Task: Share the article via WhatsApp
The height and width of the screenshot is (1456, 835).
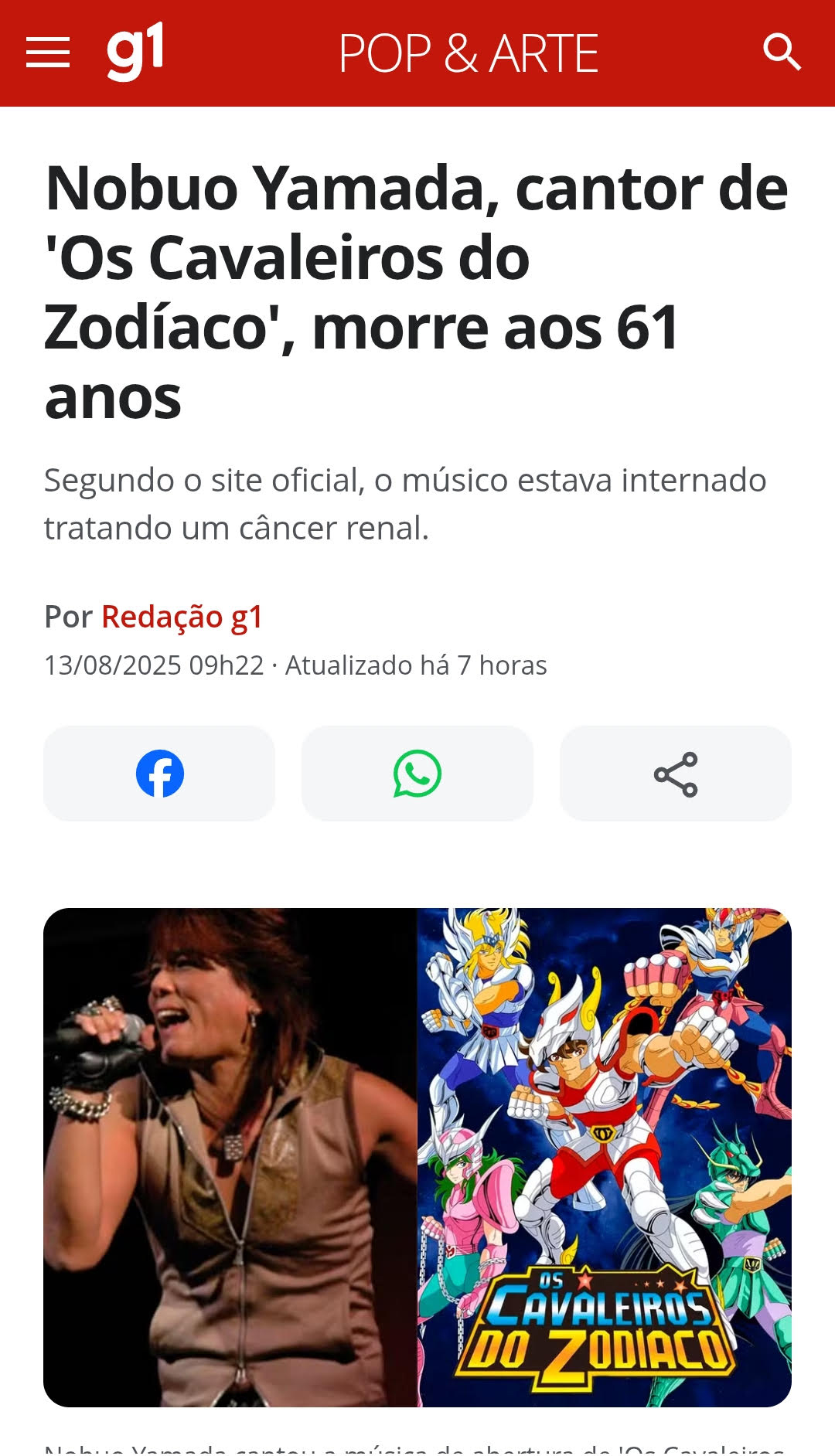Action: click(x=417, y=774)
